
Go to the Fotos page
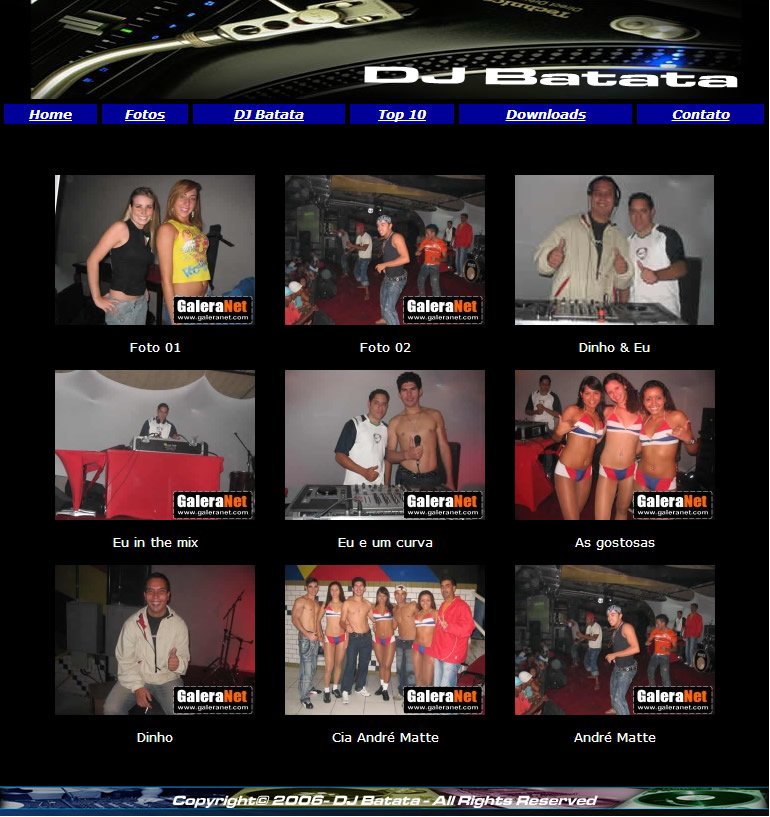(x=145, y=114)
